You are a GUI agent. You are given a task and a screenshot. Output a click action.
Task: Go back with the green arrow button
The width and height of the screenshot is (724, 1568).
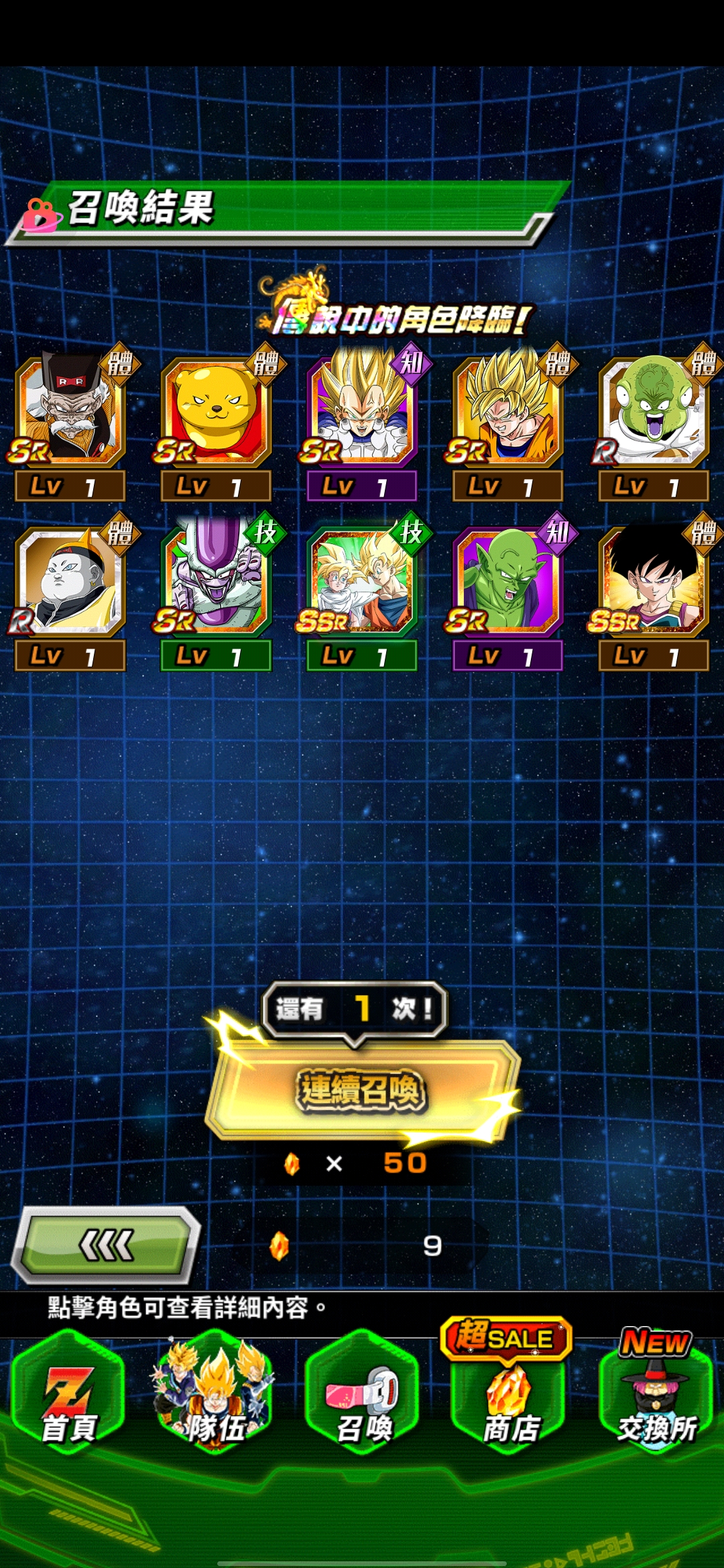(x=107, y=1245)
